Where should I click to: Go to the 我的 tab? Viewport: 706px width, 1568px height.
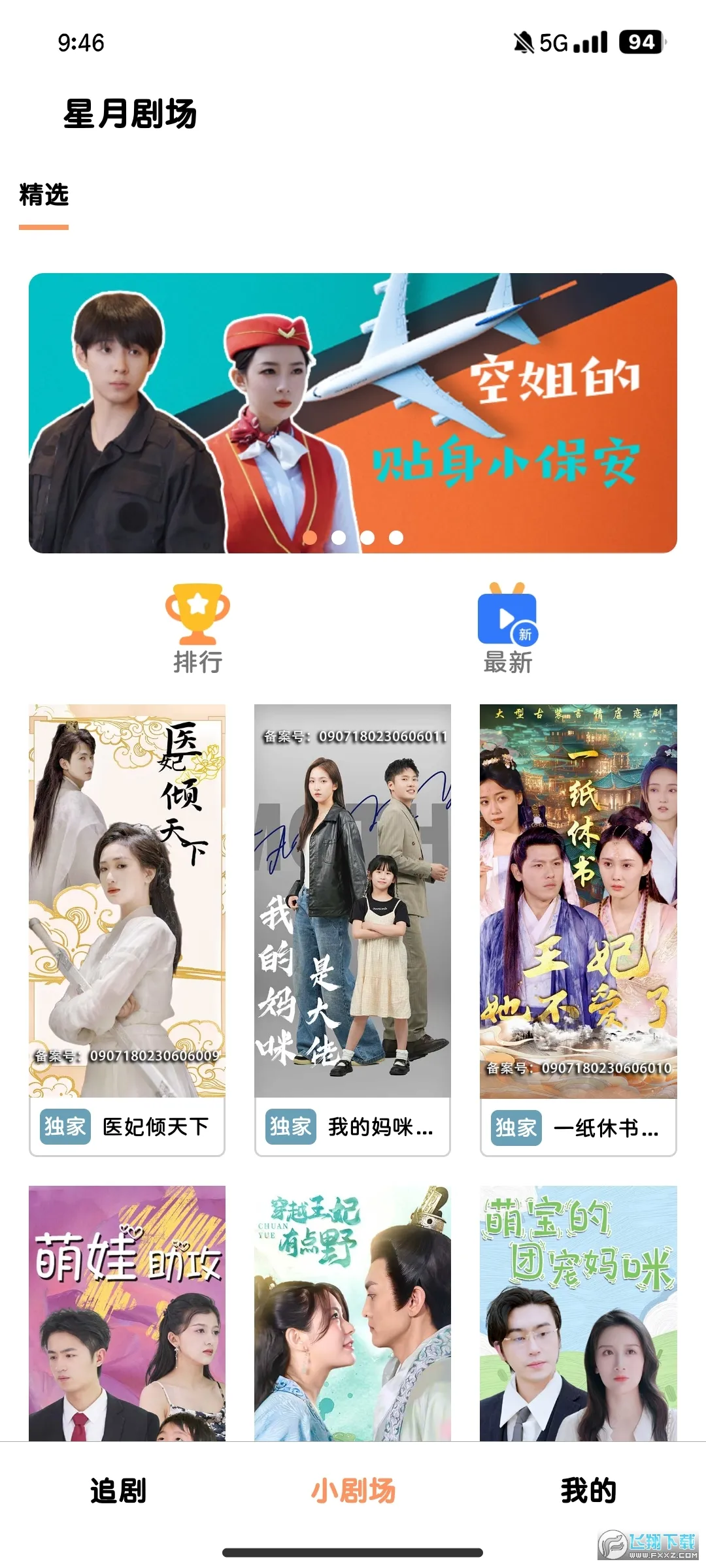(x=588, y=1492)
